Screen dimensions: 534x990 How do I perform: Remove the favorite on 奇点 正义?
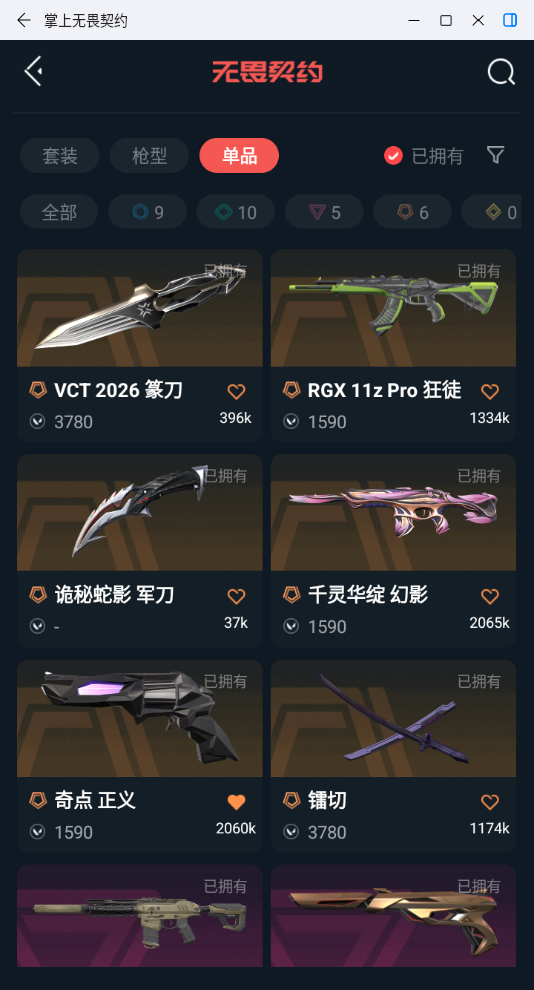(236, 802)
